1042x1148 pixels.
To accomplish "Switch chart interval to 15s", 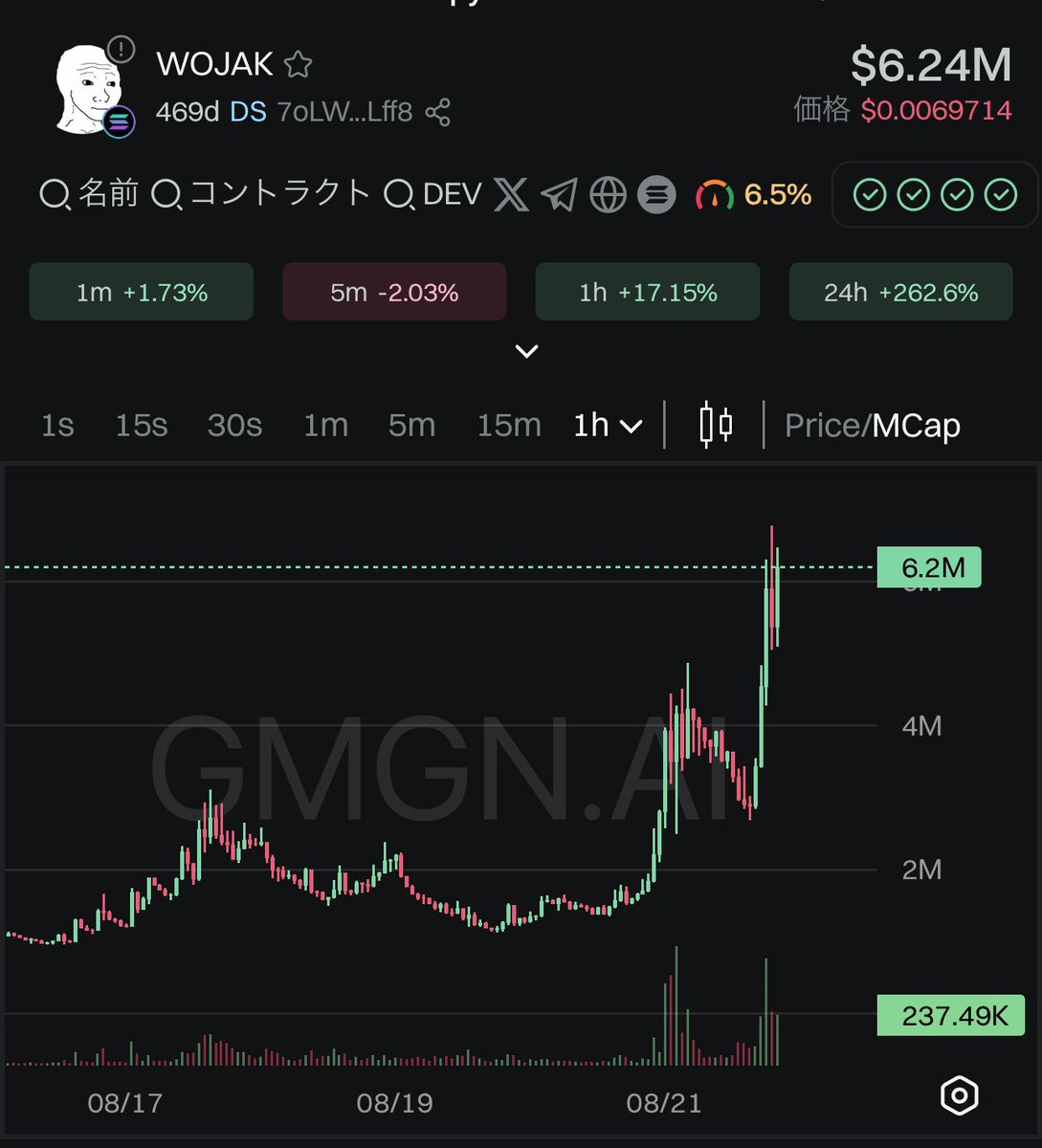I will coord(141,425).
